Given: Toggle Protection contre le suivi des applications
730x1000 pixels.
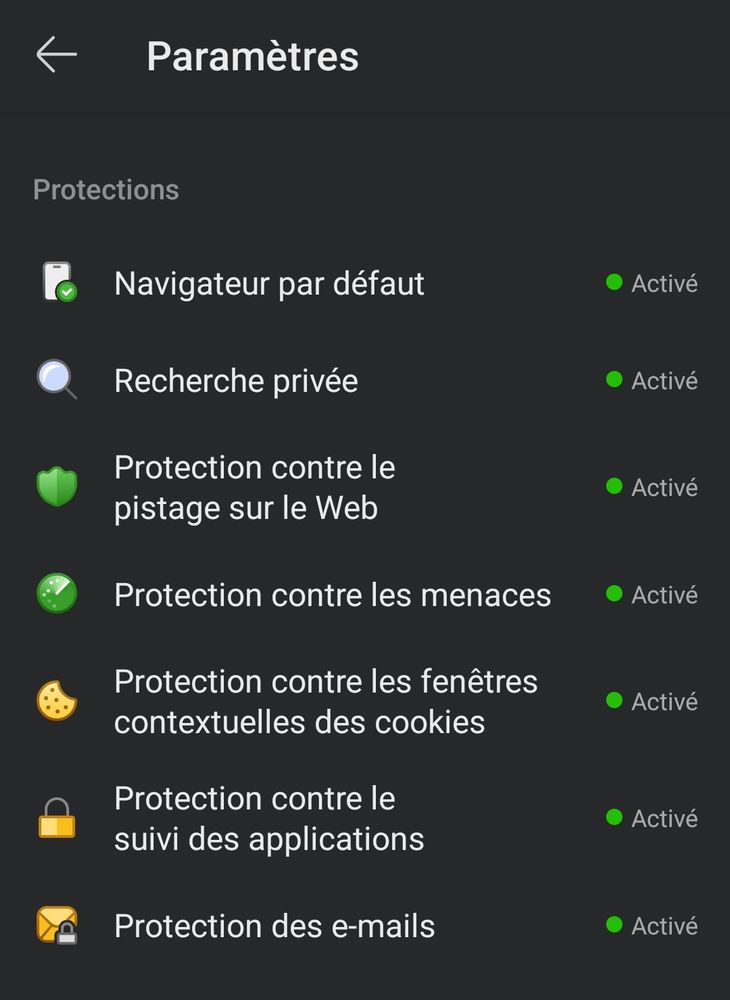Looking at the screenshot, I should 663,818.
